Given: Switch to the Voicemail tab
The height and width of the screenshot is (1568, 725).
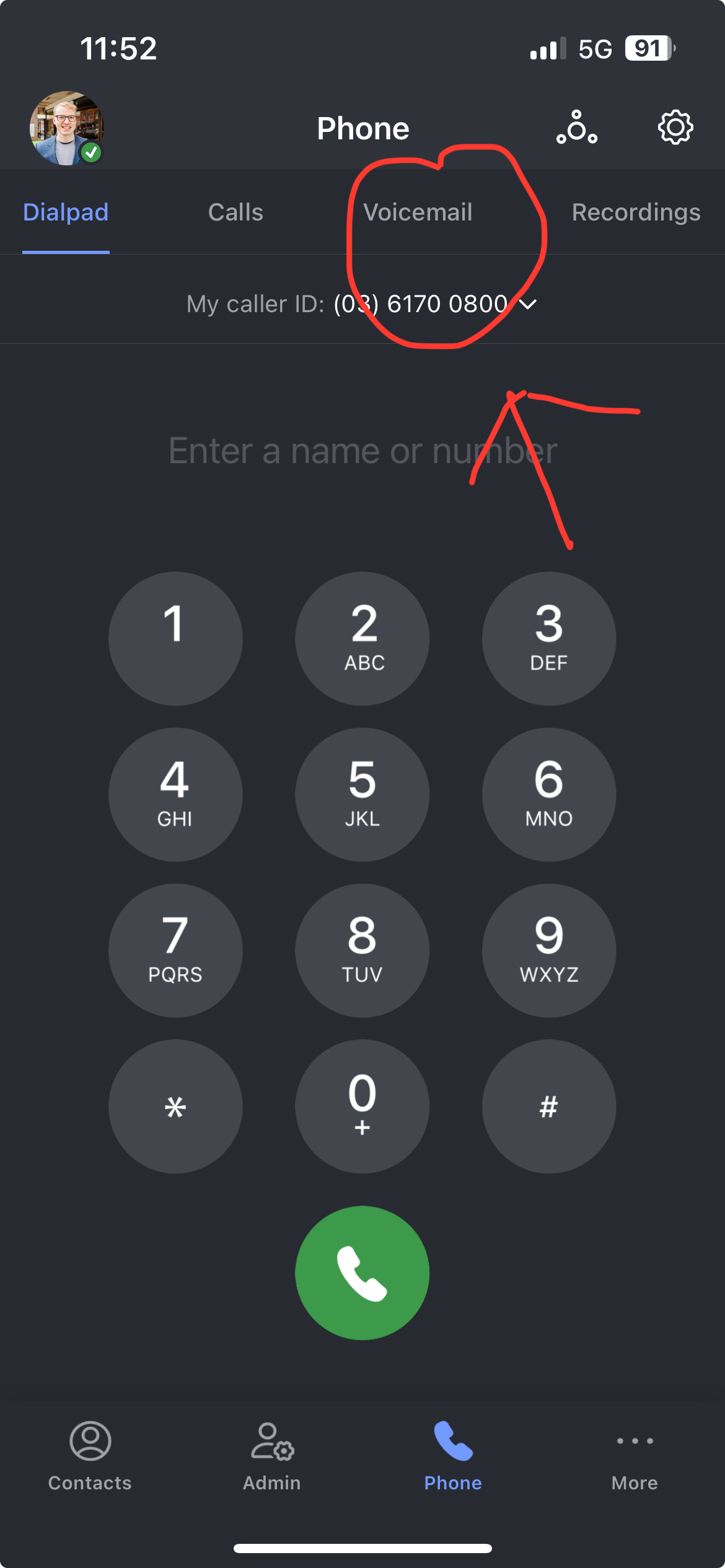Looking at the screenshot, I should point(418,212).
